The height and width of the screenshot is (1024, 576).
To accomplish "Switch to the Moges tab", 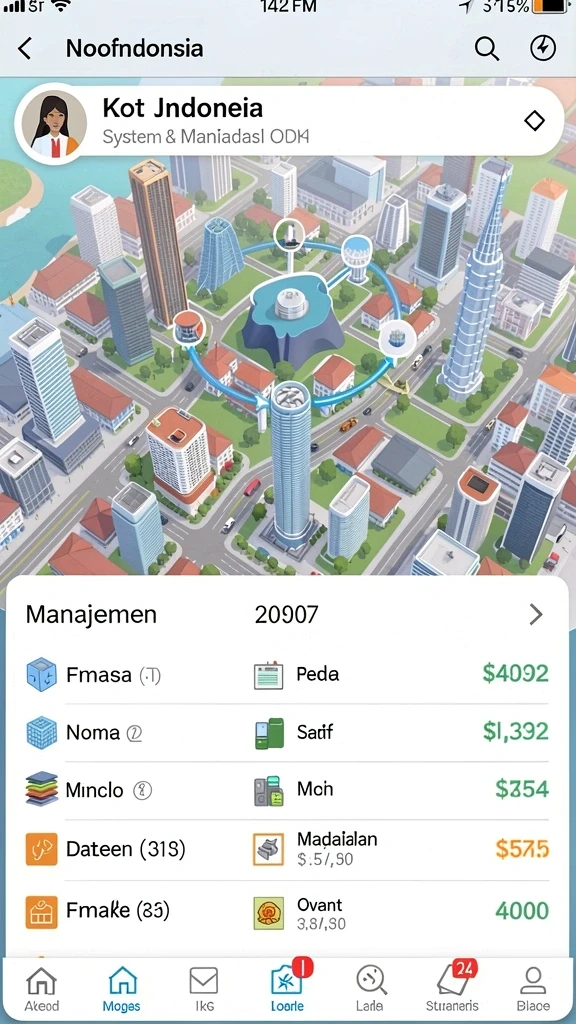I will 122,989.
